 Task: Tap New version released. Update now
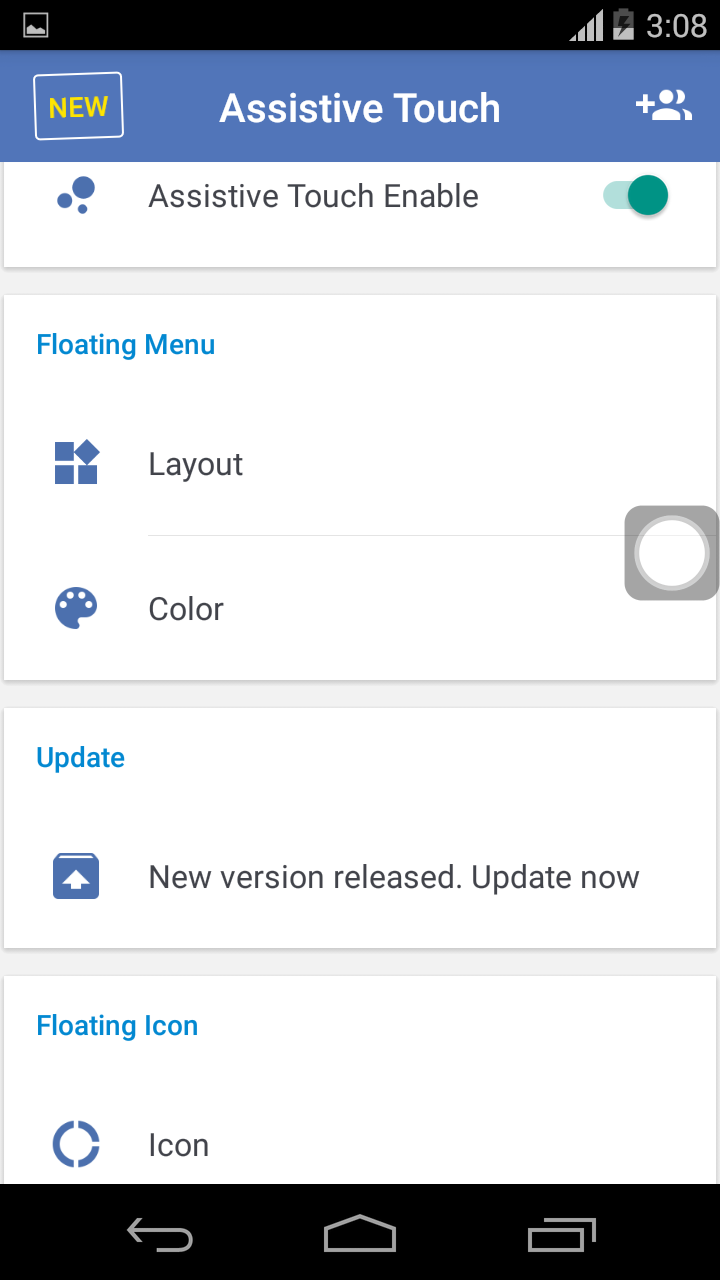[360, 877]
